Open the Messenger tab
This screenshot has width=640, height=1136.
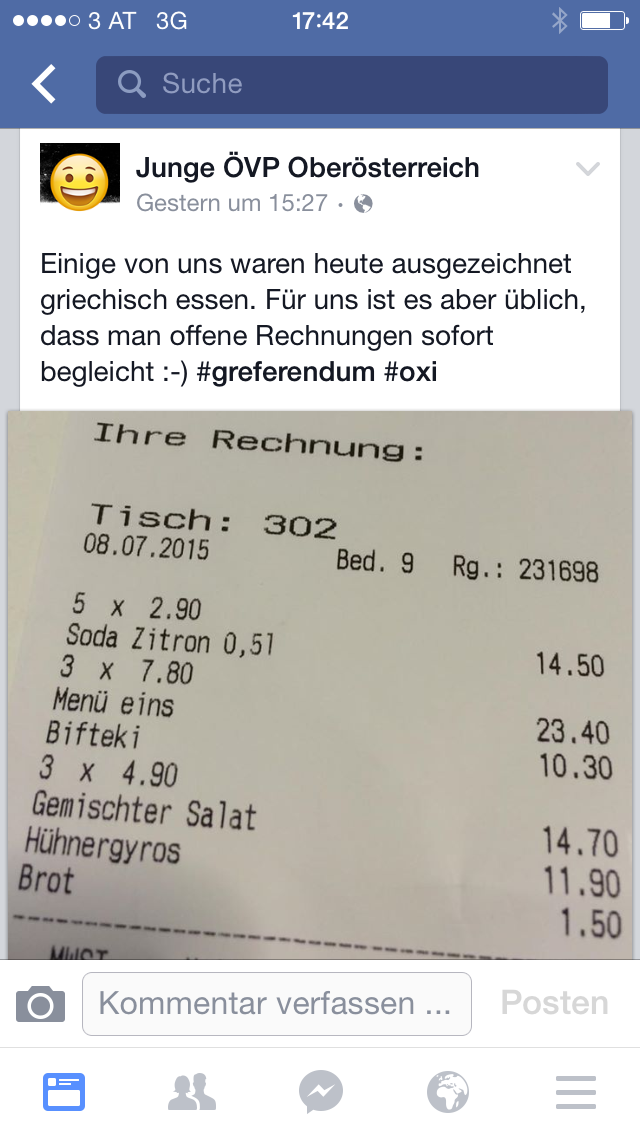point(320,1092)
